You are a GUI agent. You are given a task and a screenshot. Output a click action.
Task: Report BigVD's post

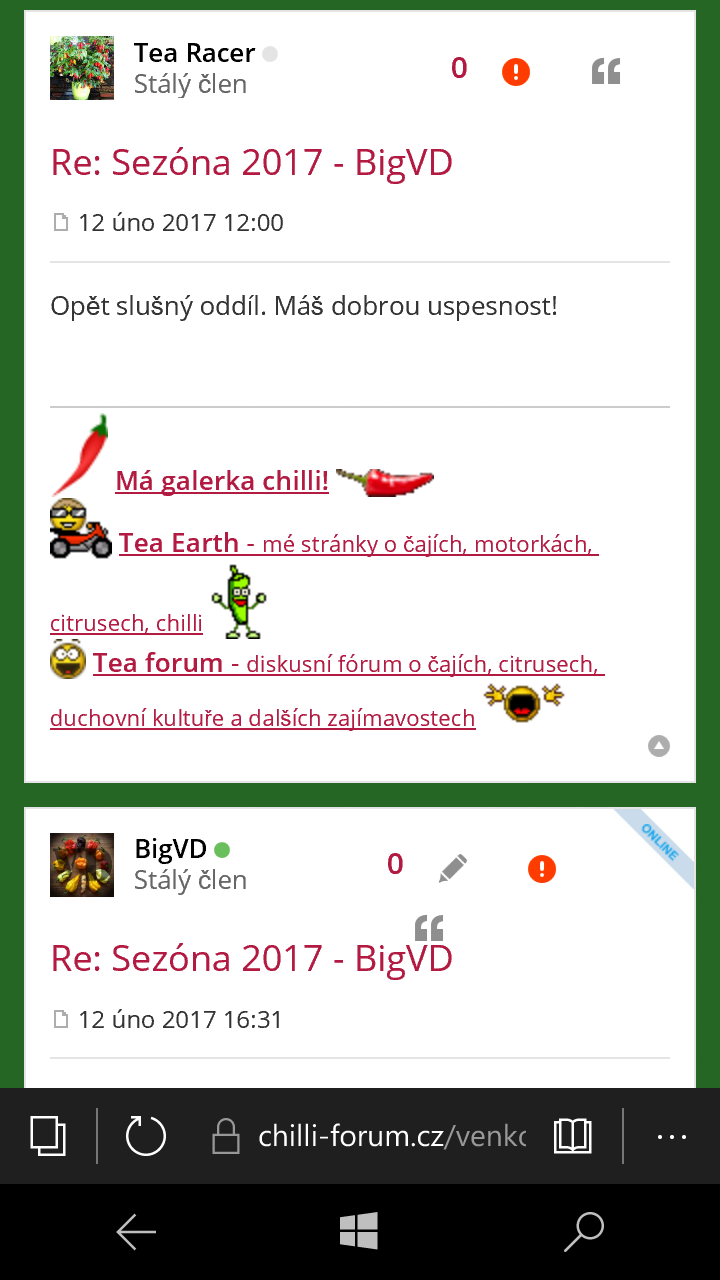click(542, 868)
